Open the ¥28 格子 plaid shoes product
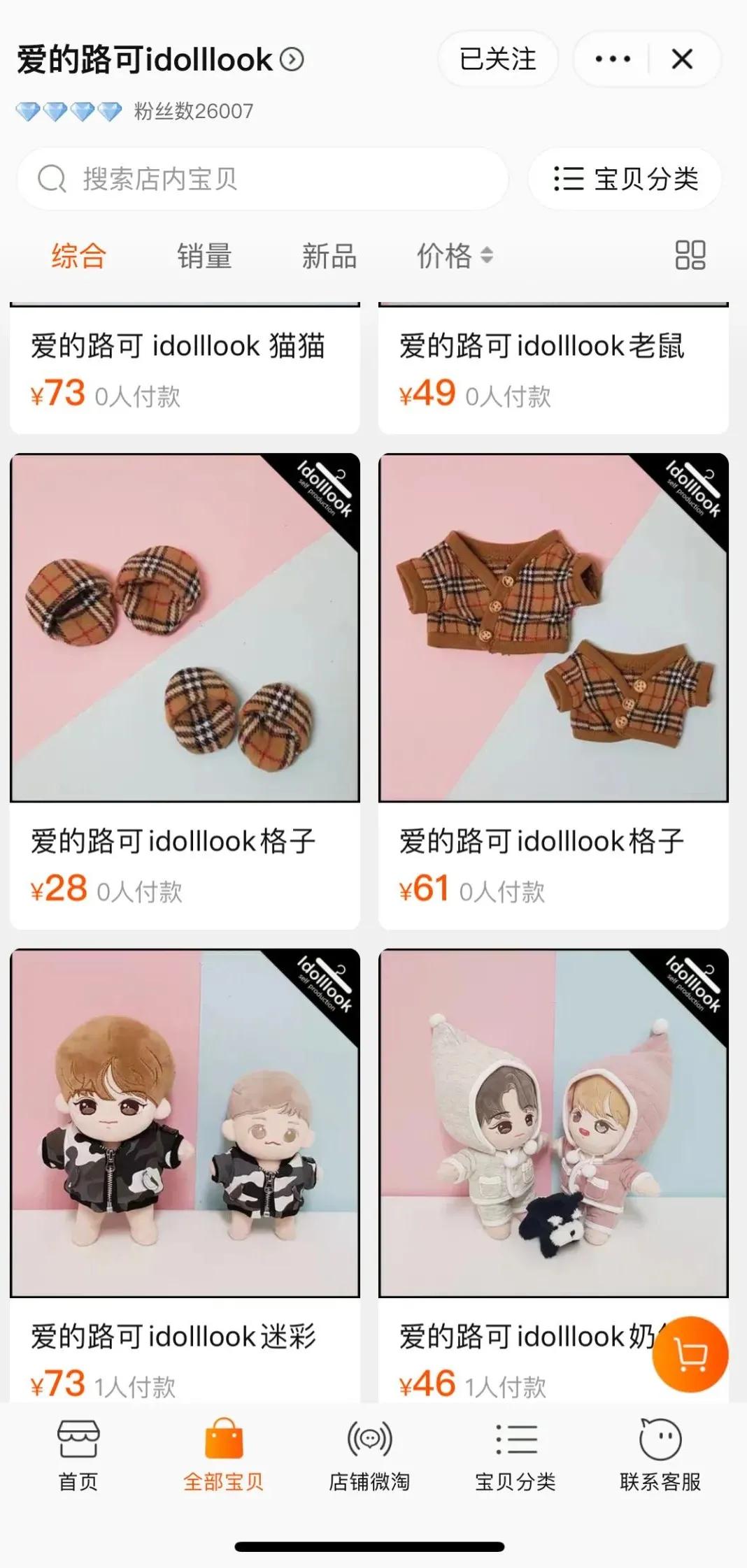 pos(185,627)
